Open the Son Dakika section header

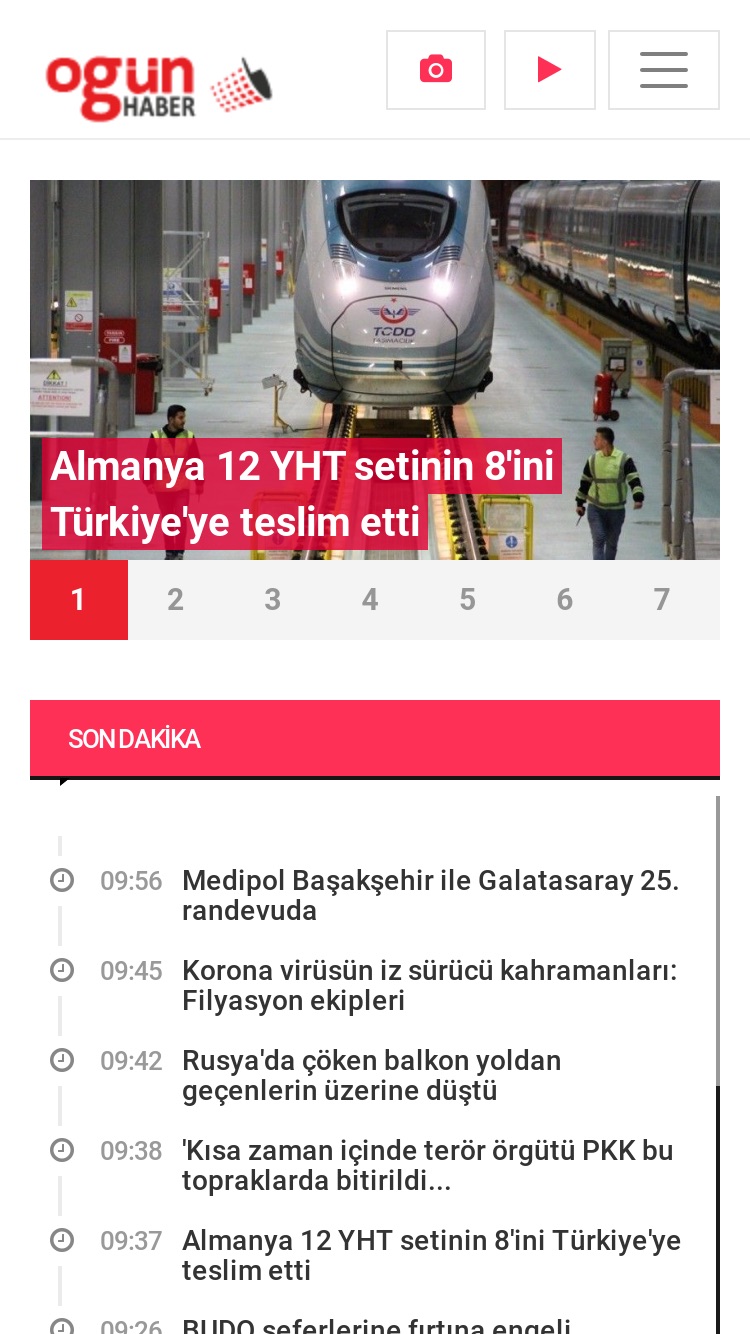tap(375, 739)
